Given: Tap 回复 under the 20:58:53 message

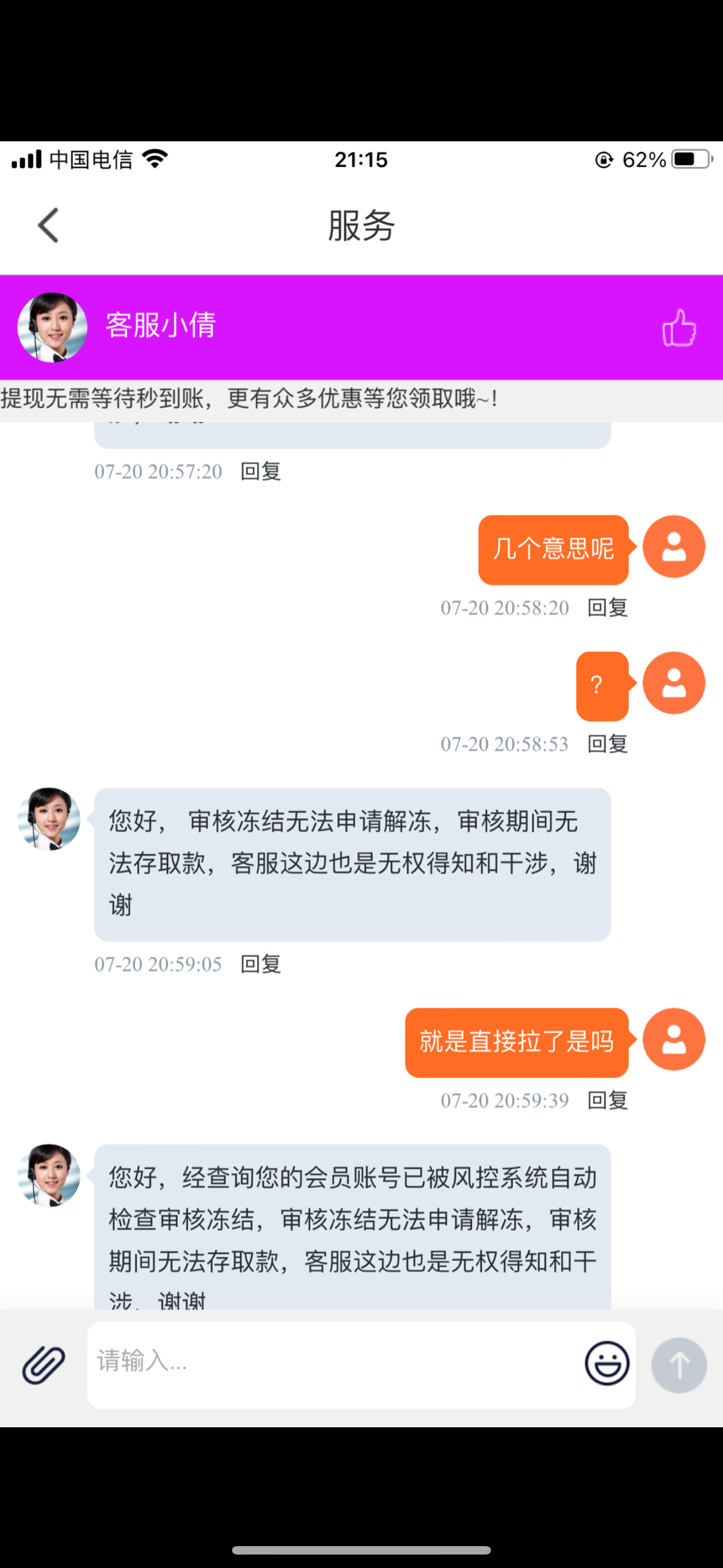Looking at the screenshot, I should 607,744.
